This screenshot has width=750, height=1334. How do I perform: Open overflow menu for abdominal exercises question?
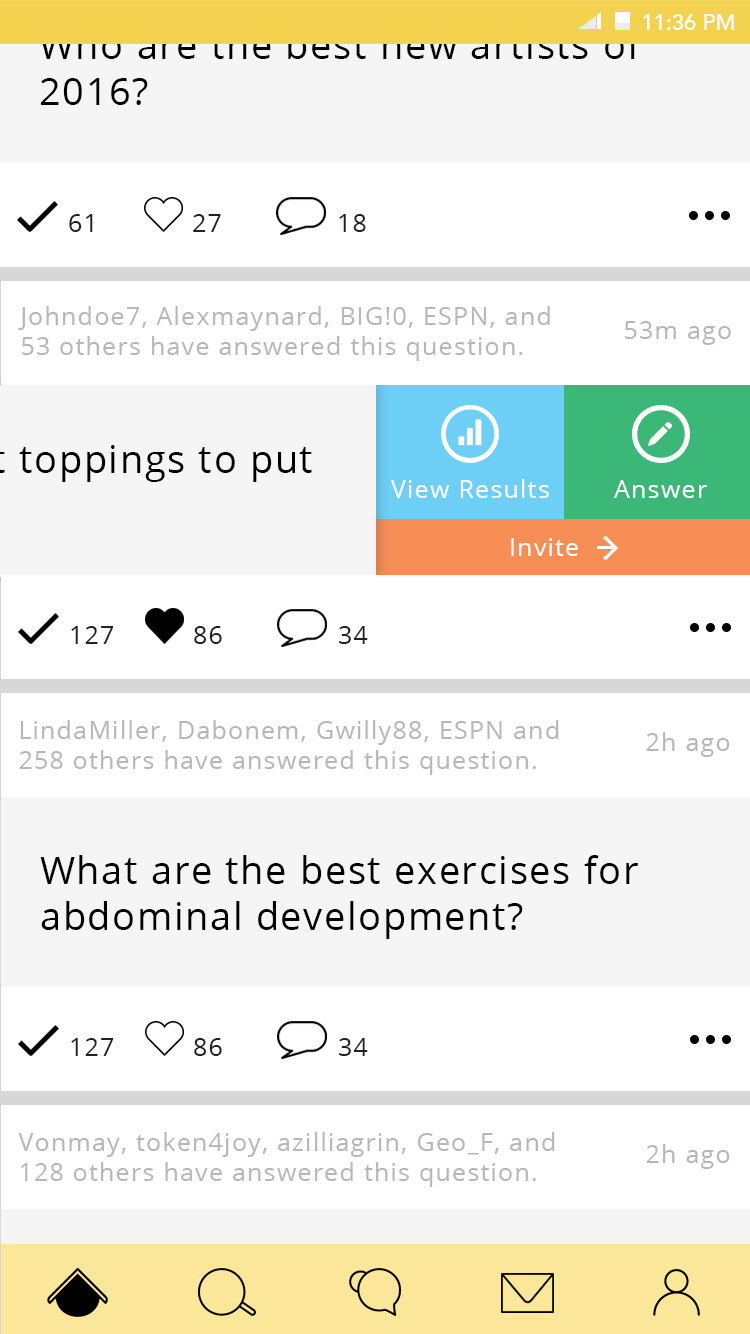tap(709, 1040)
